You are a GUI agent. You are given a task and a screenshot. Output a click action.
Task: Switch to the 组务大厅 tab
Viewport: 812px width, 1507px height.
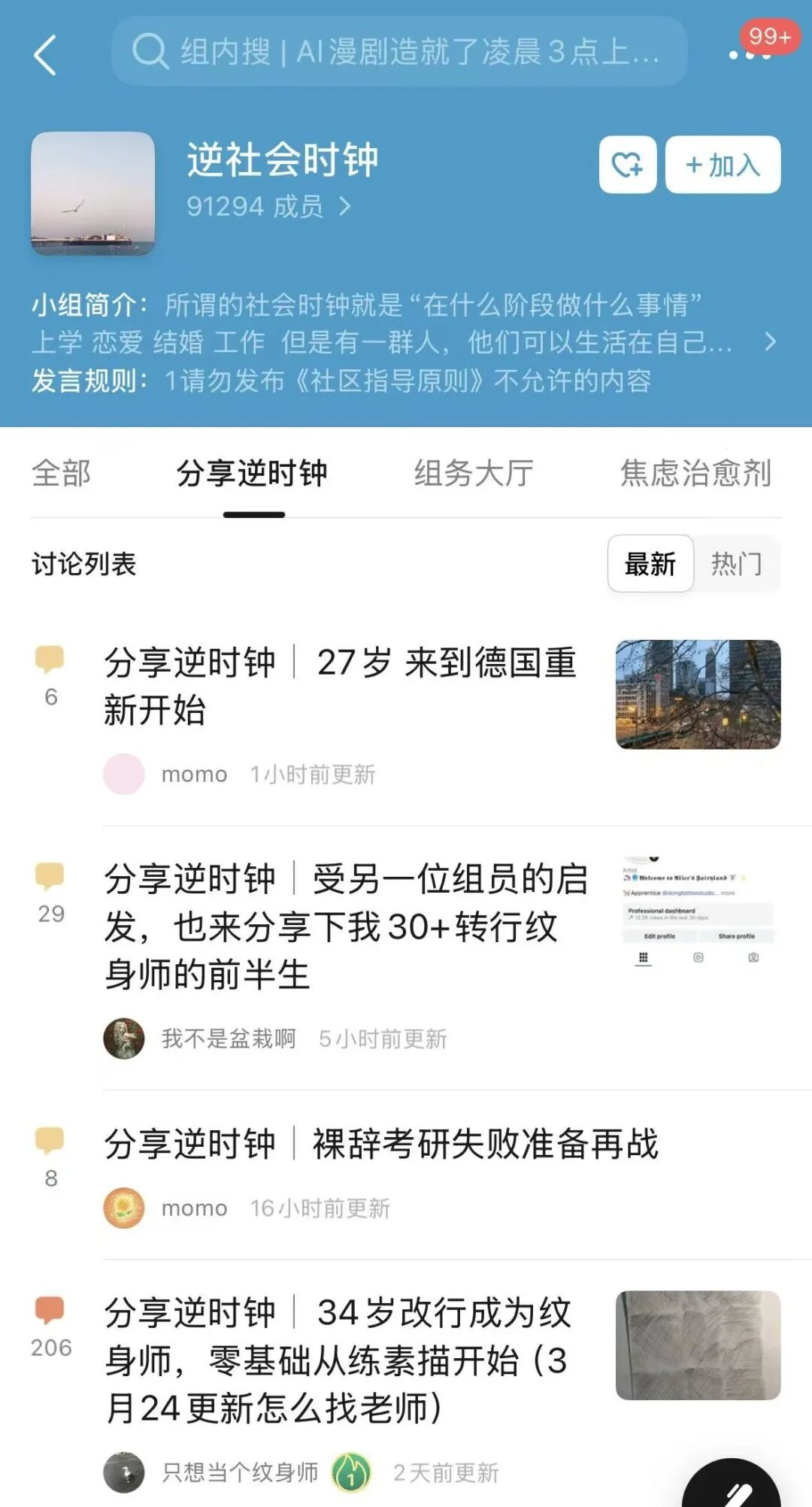tap(474, 474)
